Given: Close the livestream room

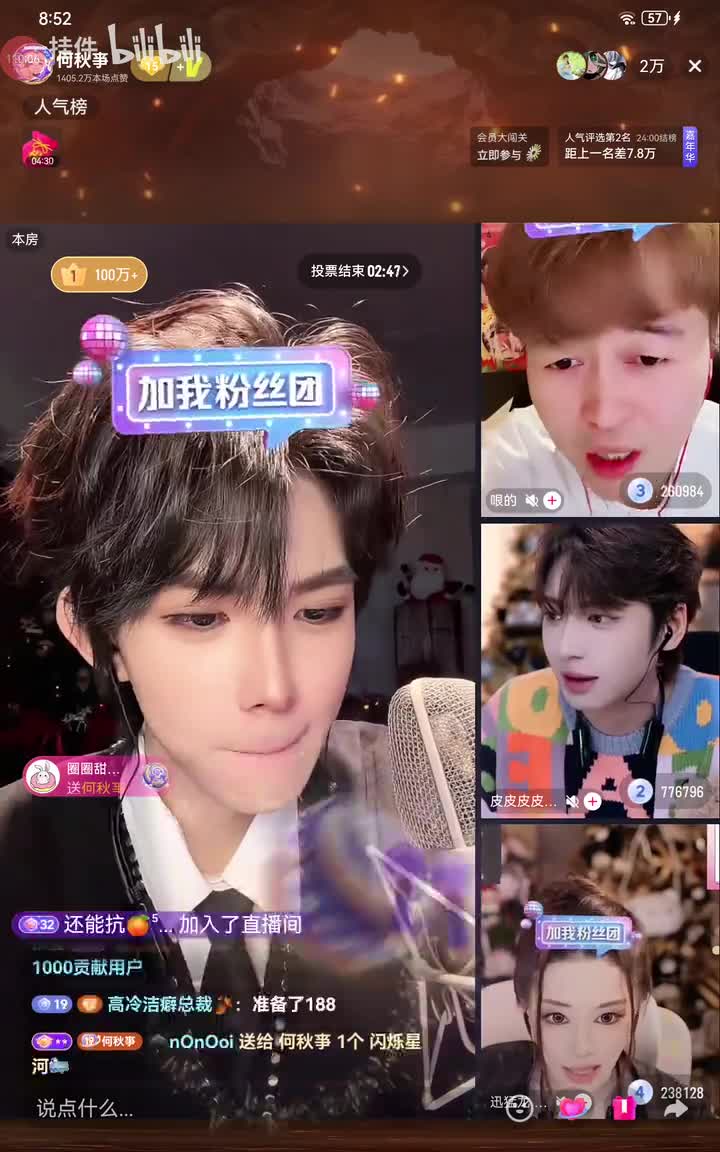Looking at the screenshot, I should pyautogui.click(x=695, y=66).
